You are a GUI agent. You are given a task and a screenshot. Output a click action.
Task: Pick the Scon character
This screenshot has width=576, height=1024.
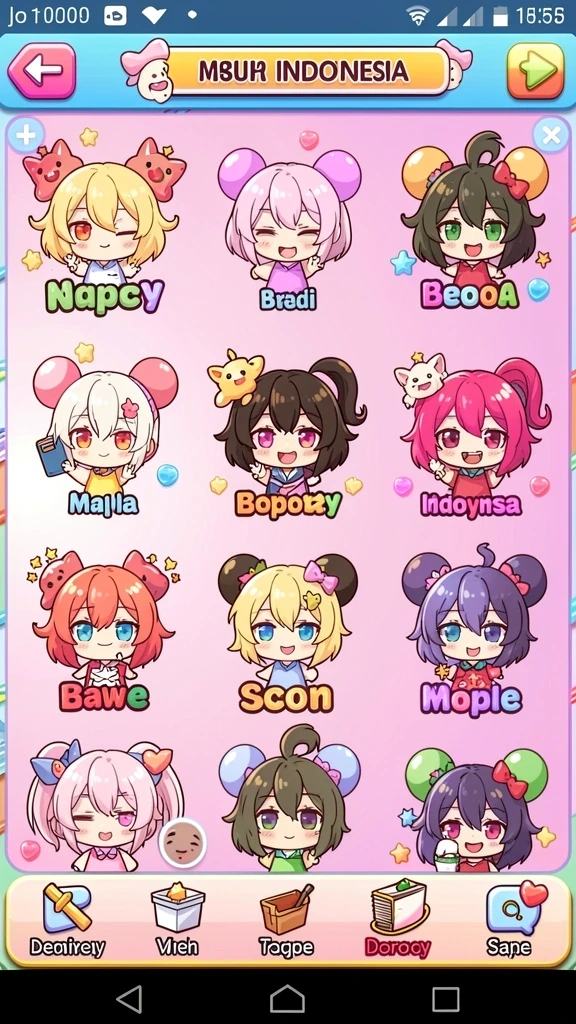(287, 632)
